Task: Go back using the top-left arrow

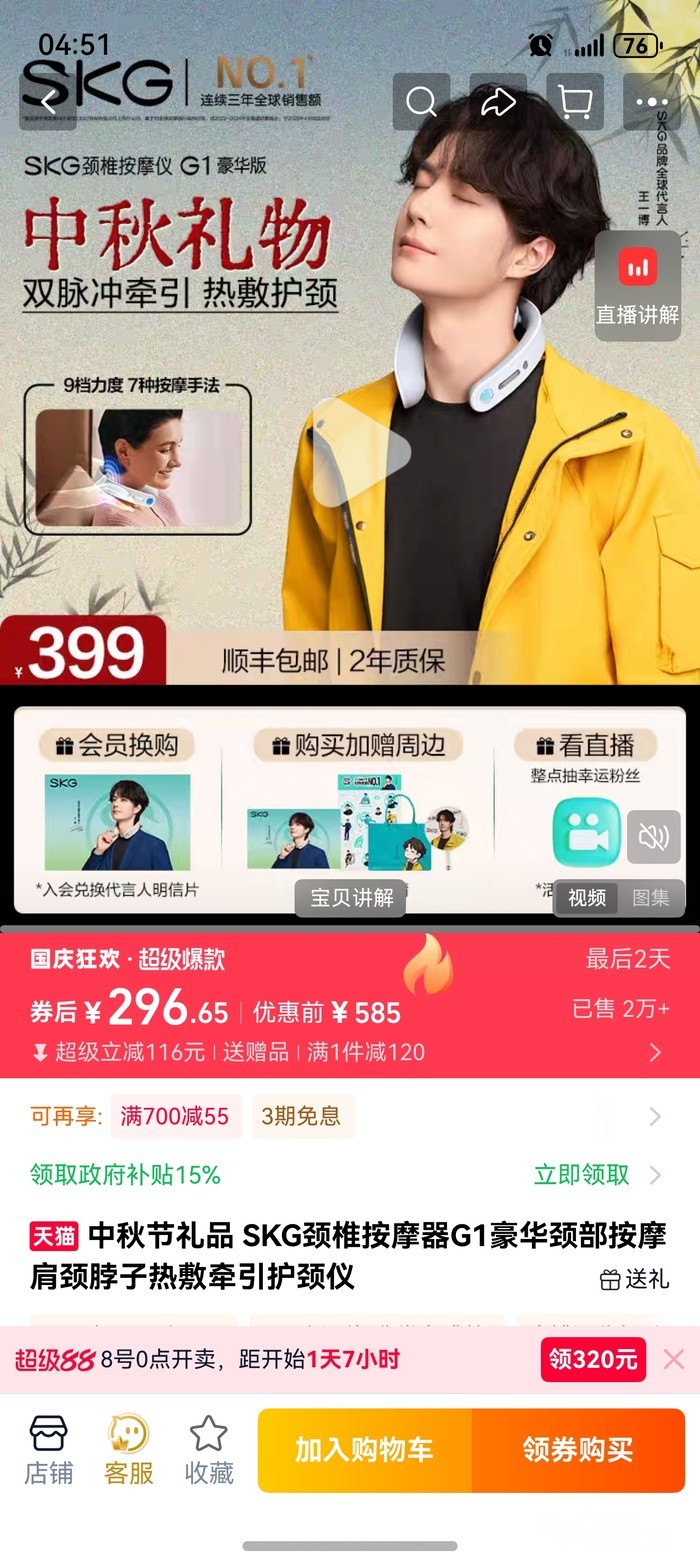Action: (x=48, y=101)
